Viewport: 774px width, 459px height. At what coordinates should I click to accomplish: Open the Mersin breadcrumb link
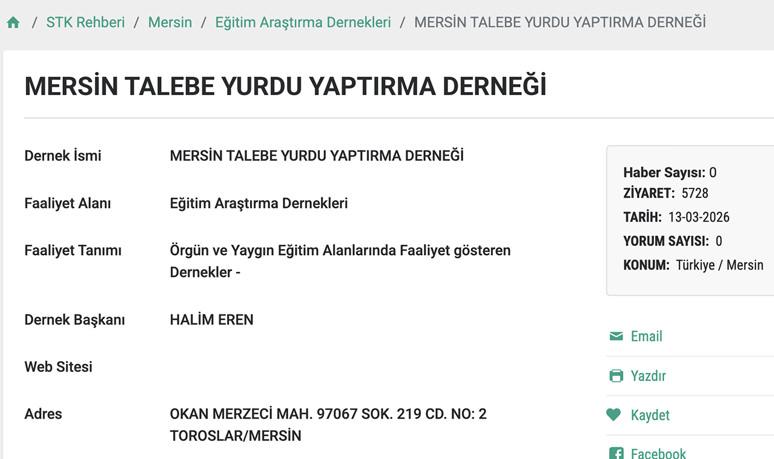pyautogui.click(x=170, y=22)
